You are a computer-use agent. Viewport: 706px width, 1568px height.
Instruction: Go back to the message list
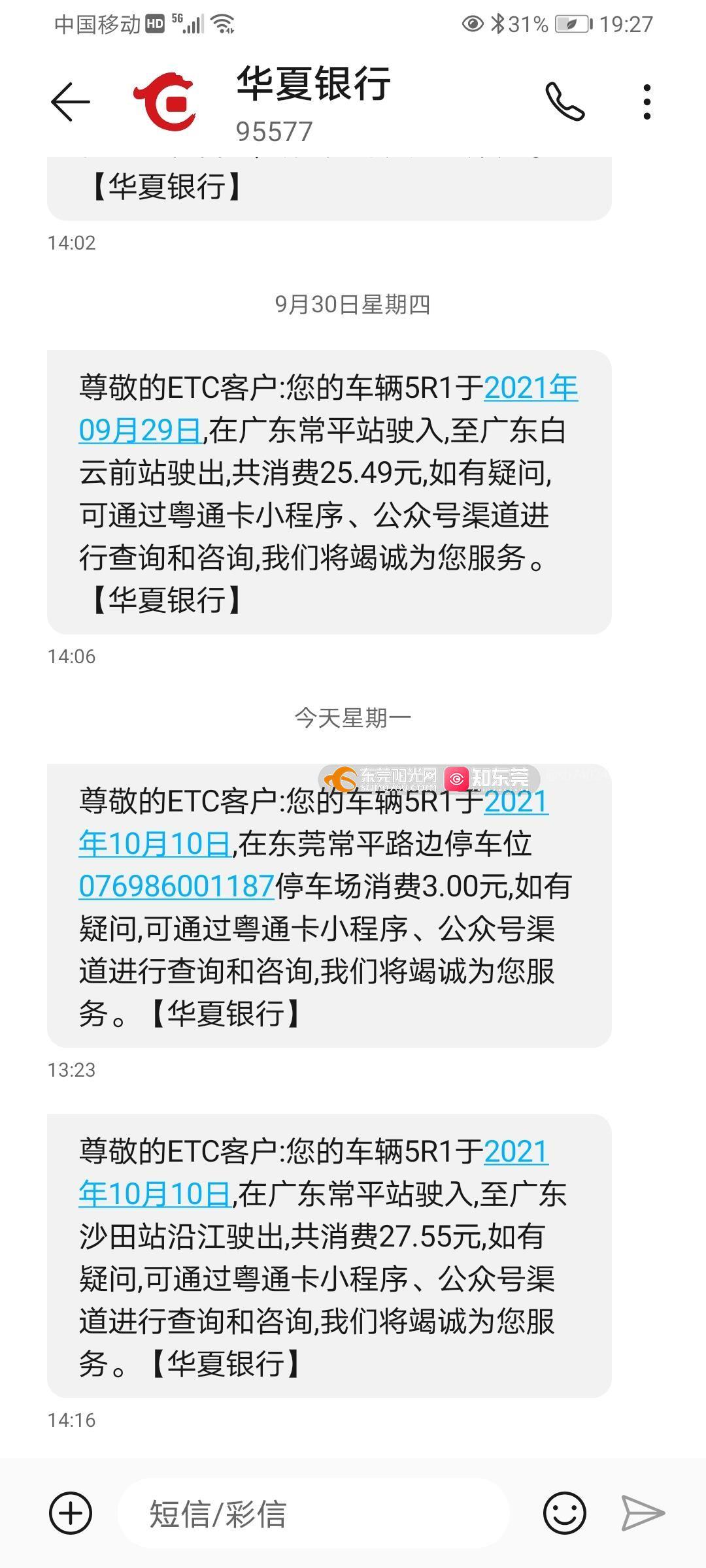tap(70, 102)
